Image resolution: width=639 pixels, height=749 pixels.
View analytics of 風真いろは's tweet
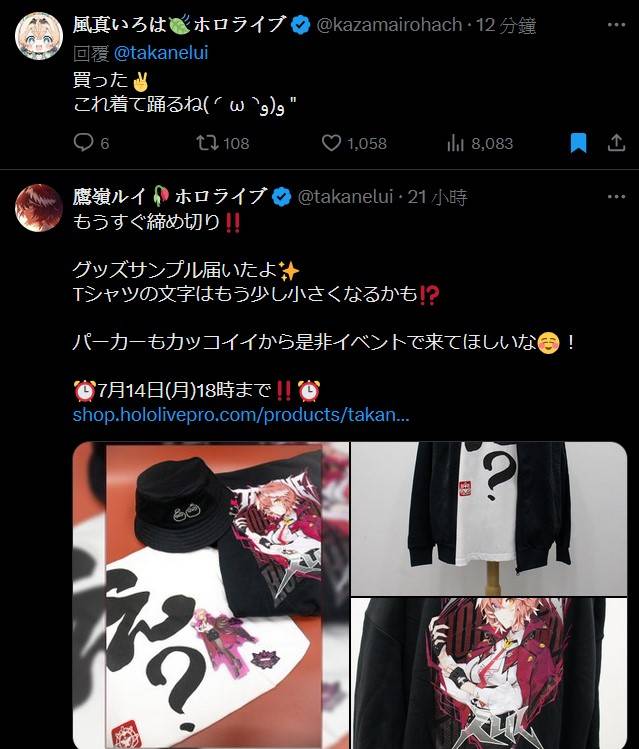click(x=456, y=143)
